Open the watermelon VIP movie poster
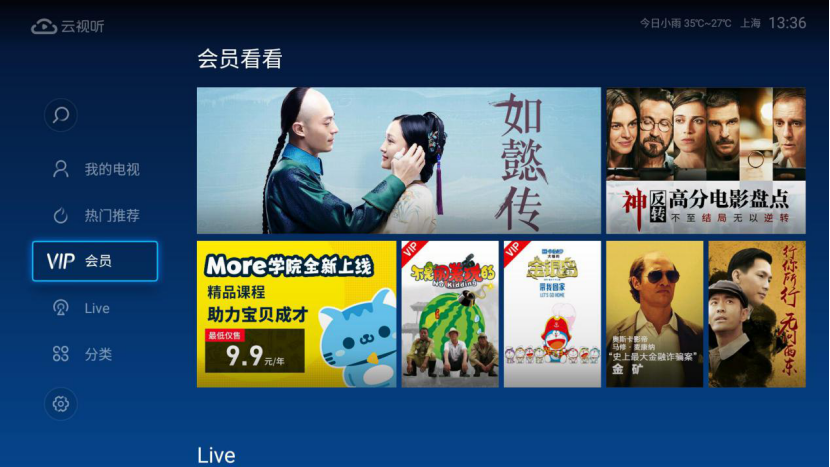 (x=450, y=314)
